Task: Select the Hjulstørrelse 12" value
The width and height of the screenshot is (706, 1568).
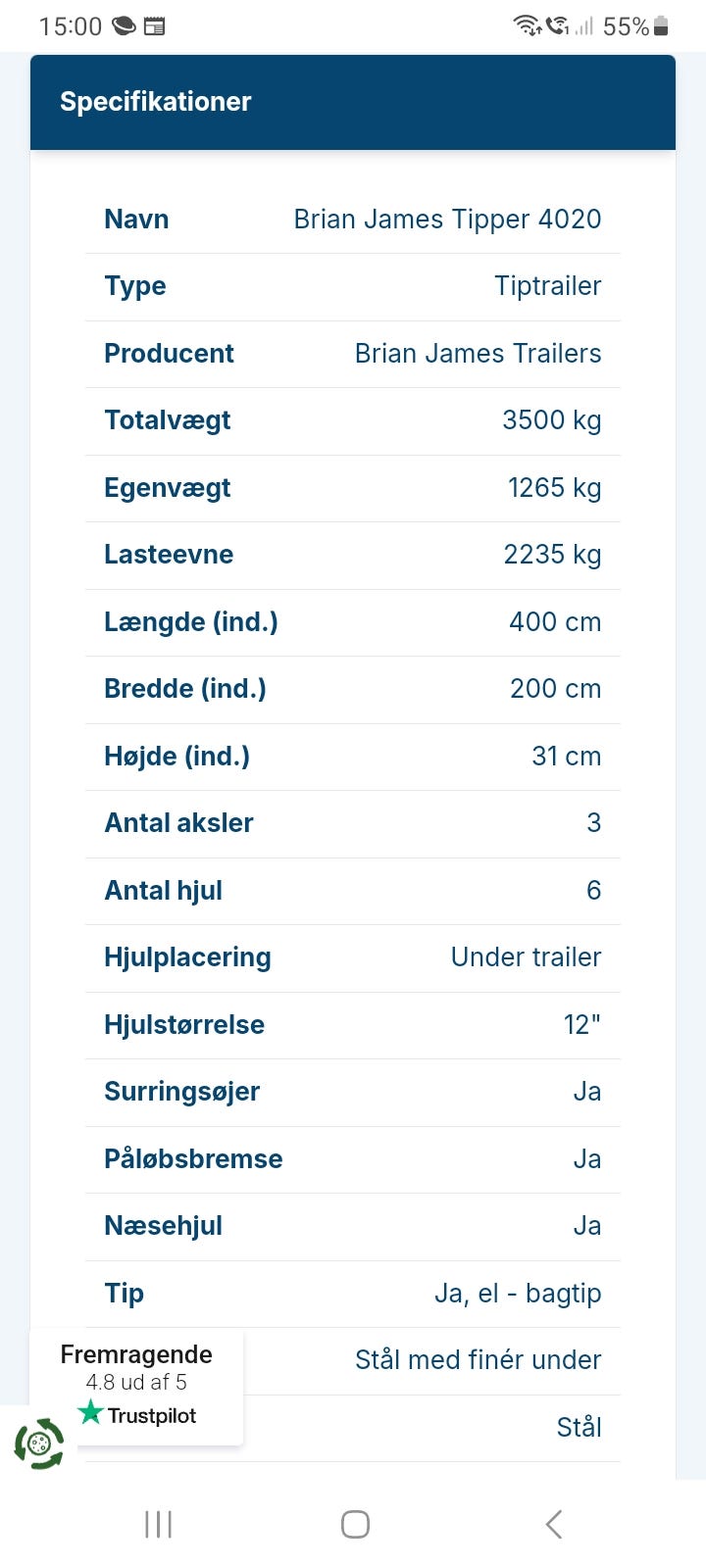Action: click(581, 1024)
